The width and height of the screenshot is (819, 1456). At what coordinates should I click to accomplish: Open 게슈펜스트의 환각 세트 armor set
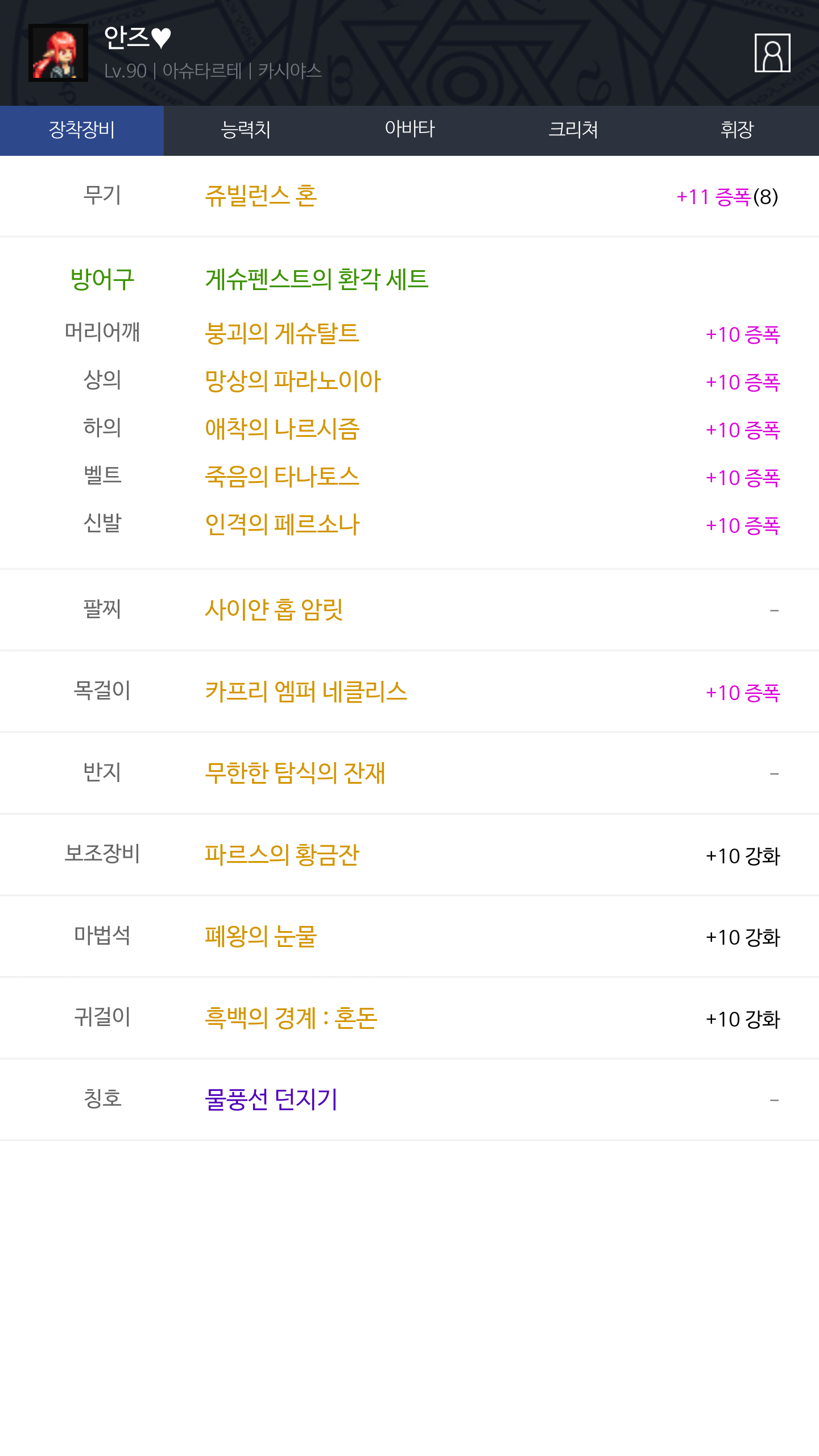(x=316, y=279)
